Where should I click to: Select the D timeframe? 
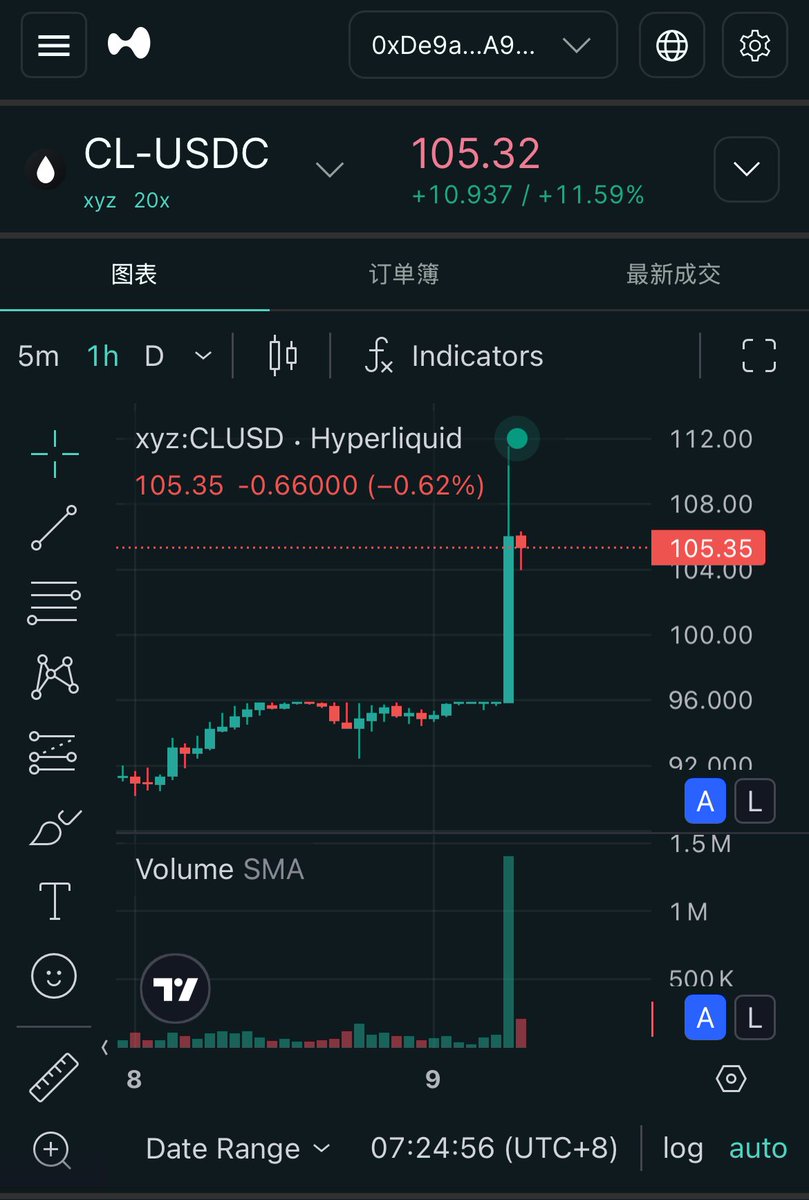point(154,356)
